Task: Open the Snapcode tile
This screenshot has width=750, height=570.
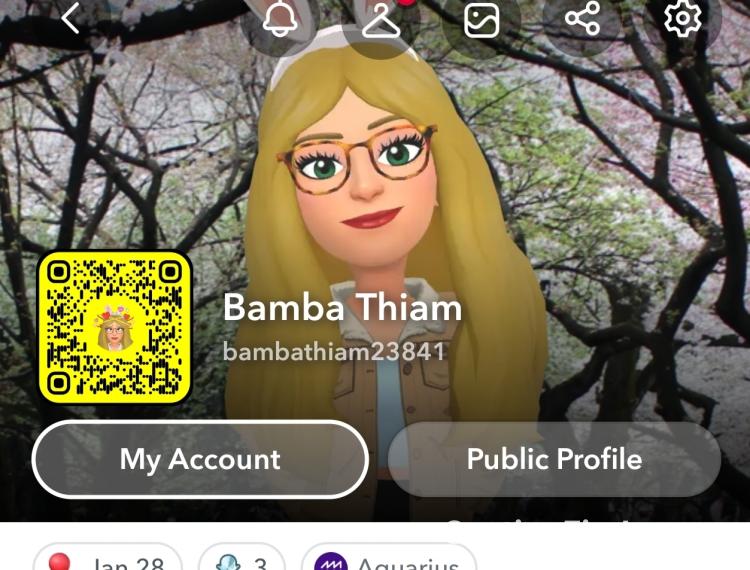Action: [115, 328]
